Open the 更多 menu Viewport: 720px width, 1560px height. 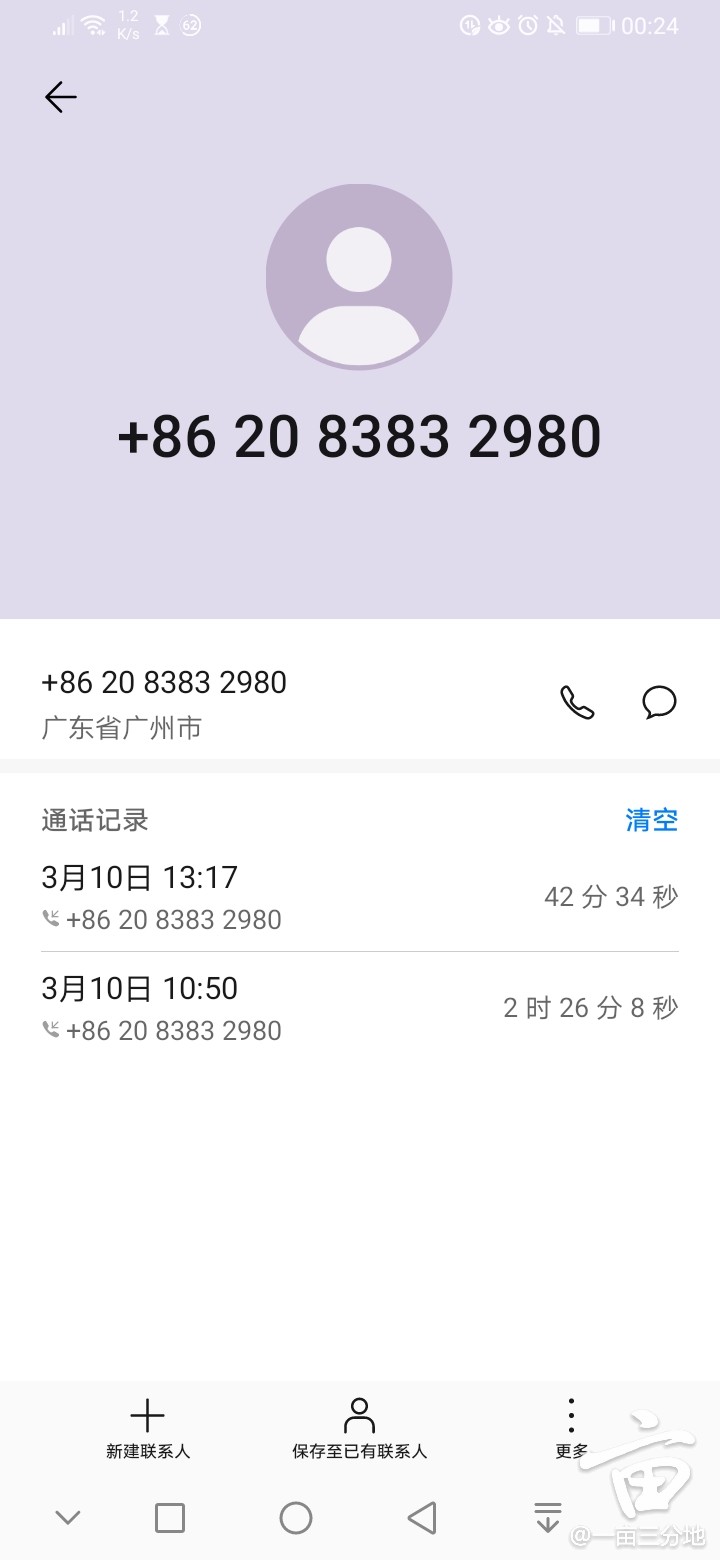pos(571,1428)
